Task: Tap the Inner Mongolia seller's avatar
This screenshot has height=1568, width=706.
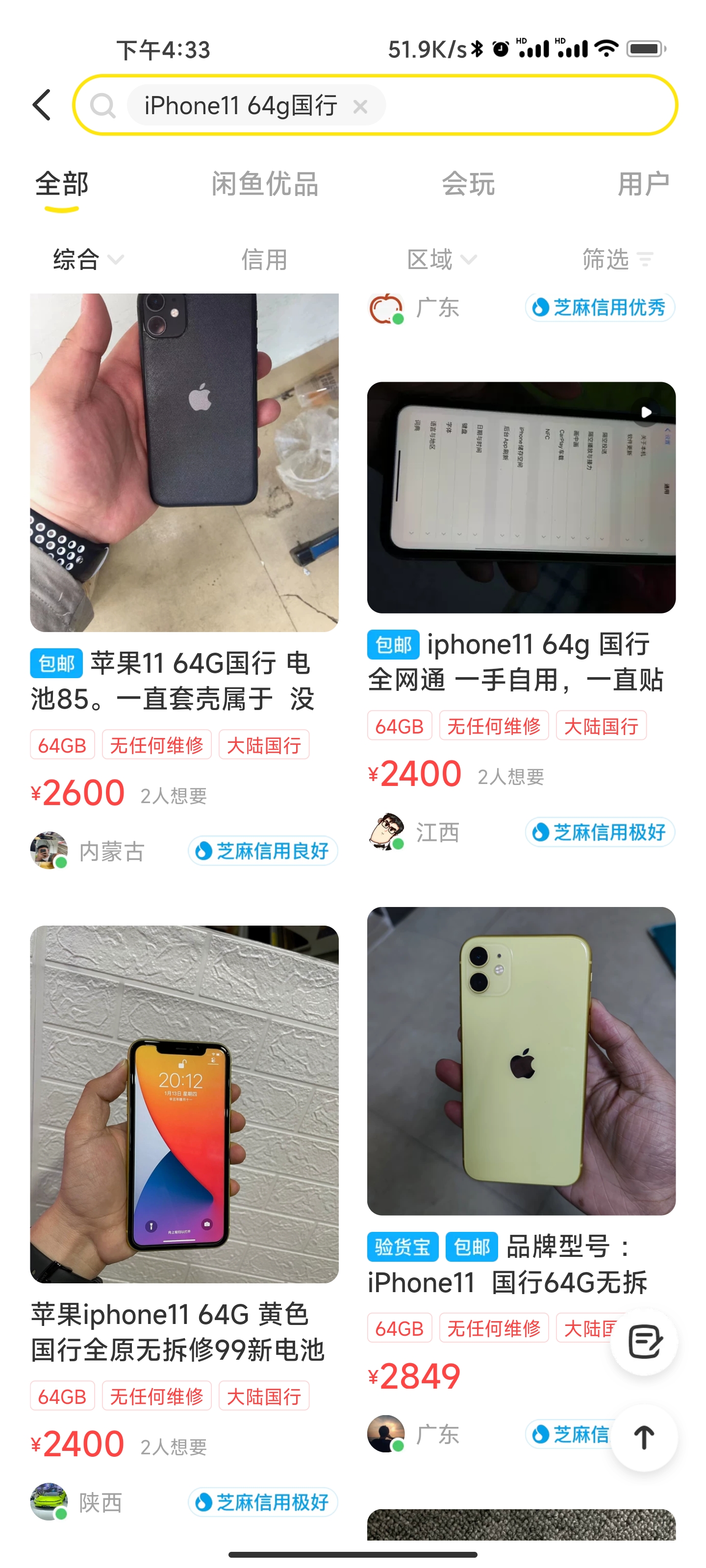Action: tap(50, 851)
